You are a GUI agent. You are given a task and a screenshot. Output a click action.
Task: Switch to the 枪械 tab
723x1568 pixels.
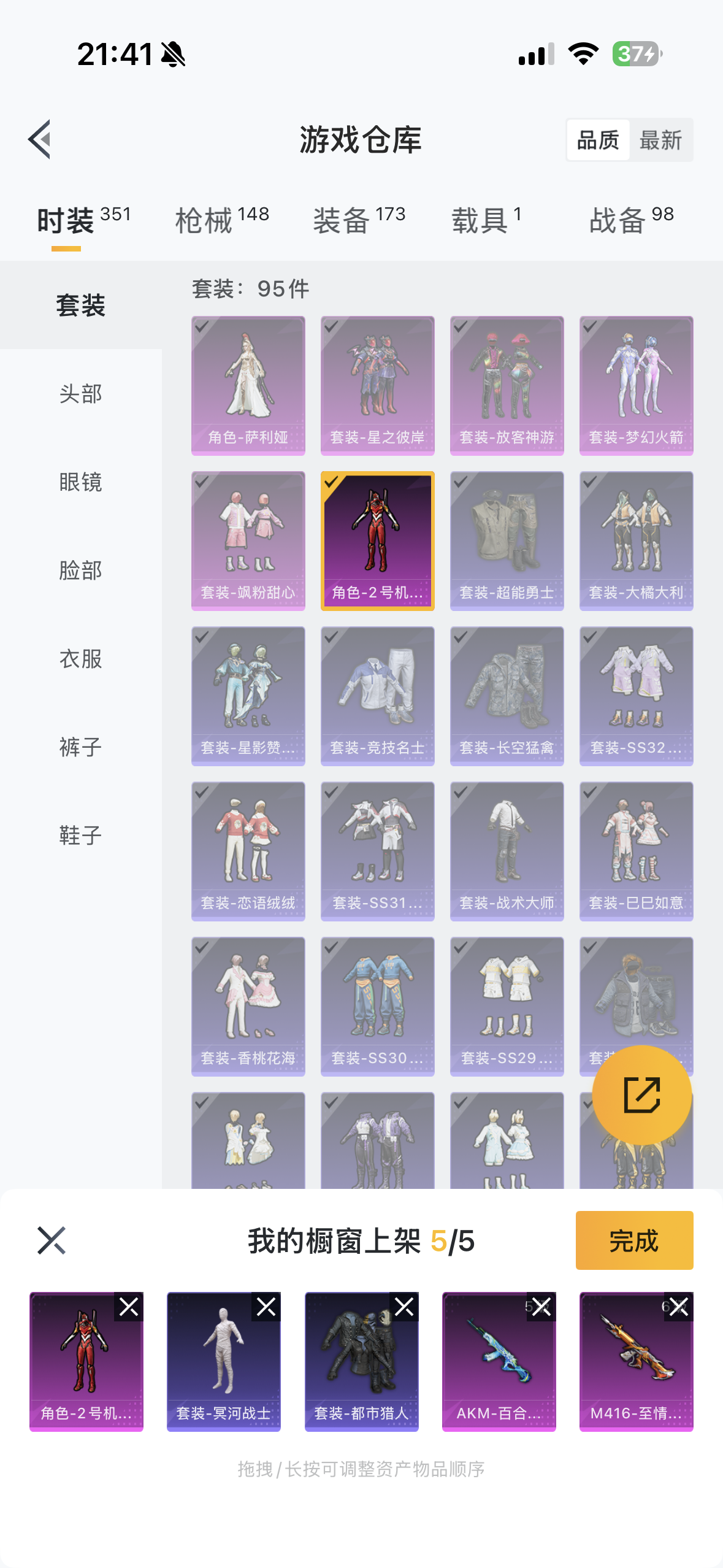(221, 220)
